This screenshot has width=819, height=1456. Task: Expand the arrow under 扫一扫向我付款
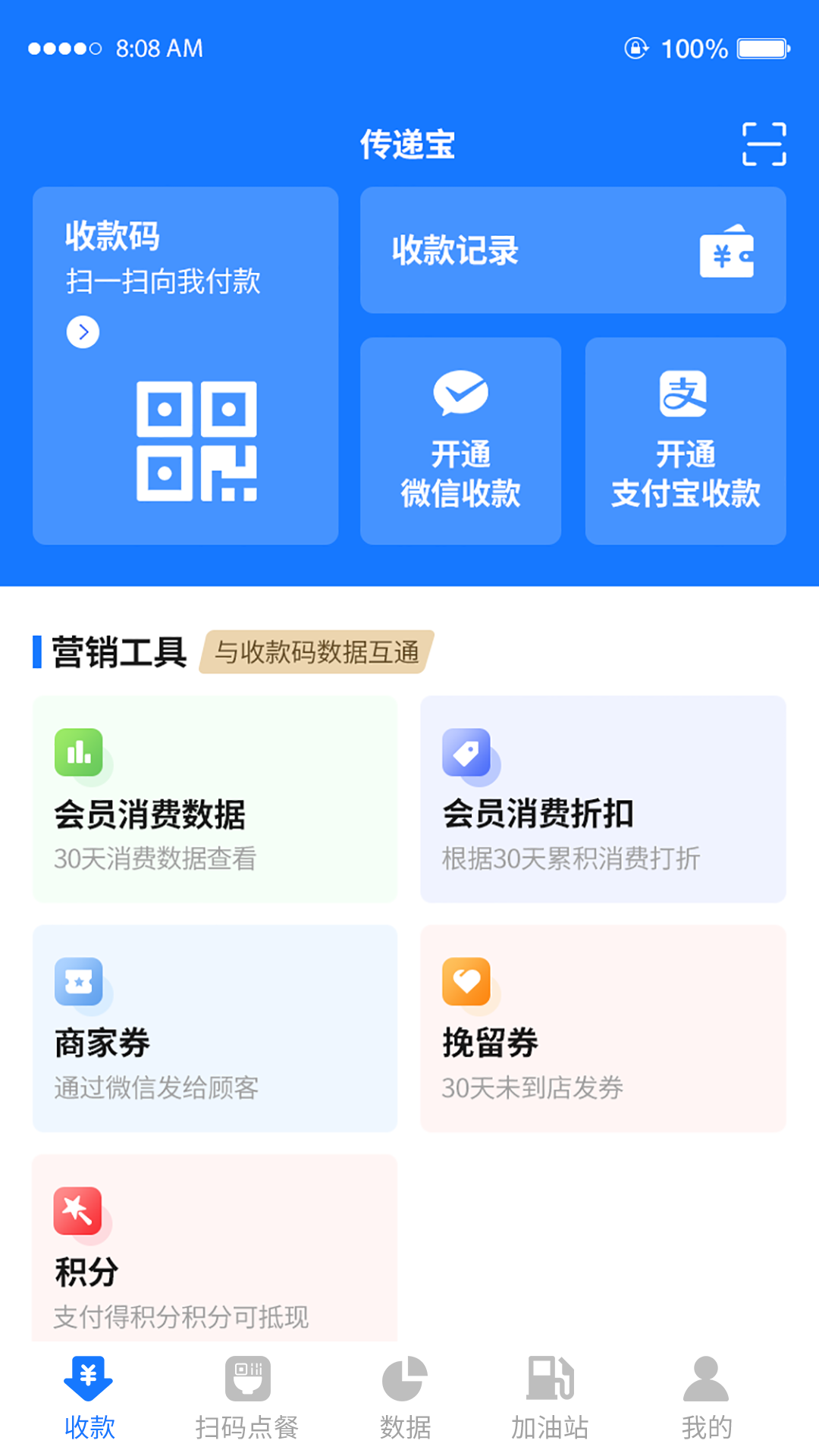83,332
